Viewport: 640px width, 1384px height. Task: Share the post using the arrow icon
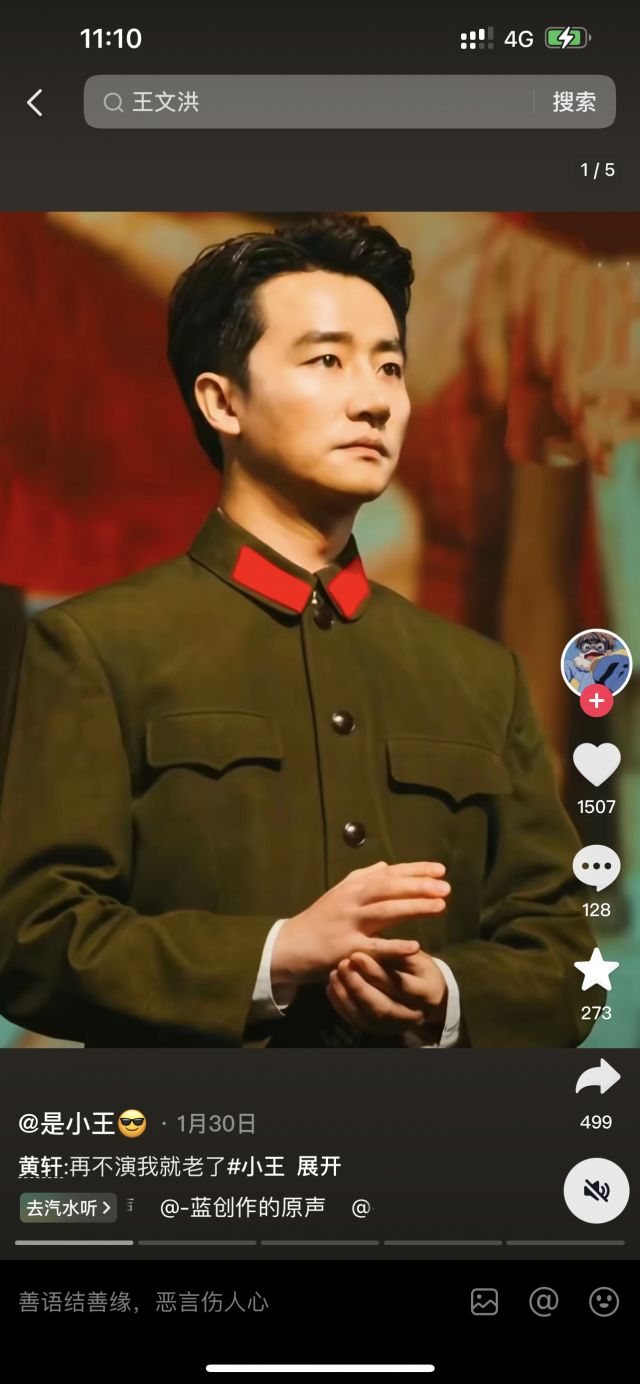coord(597,1078)
